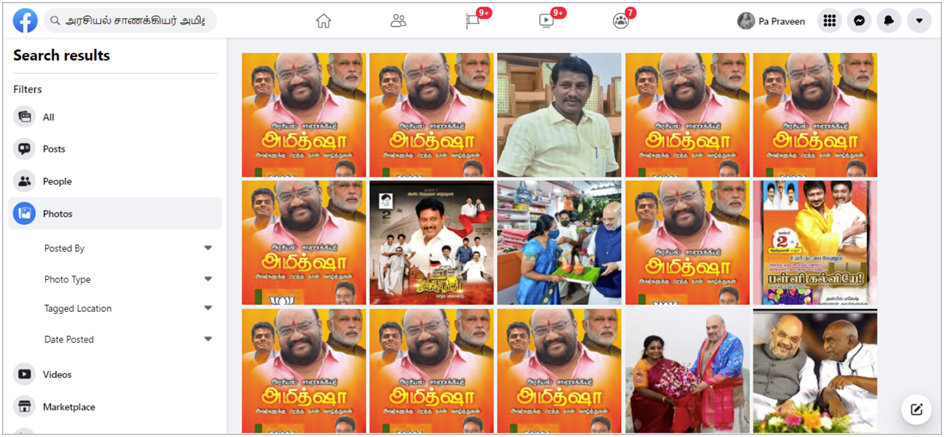Screen dimensions: 944x437
Task: Open the Pages flag tab
Action: [473, 20]
